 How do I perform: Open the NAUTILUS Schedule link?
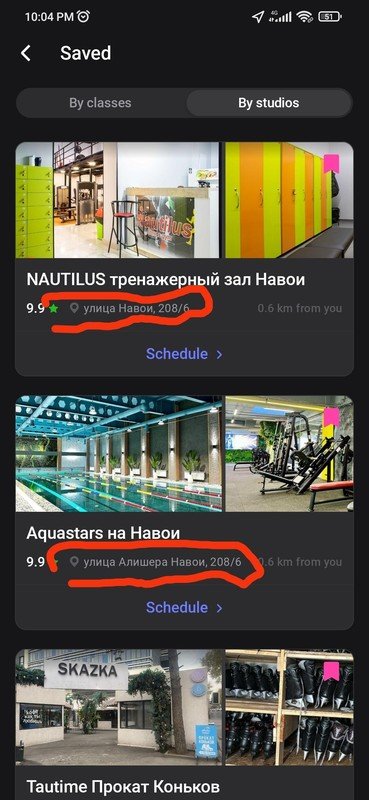pos(184,354)
